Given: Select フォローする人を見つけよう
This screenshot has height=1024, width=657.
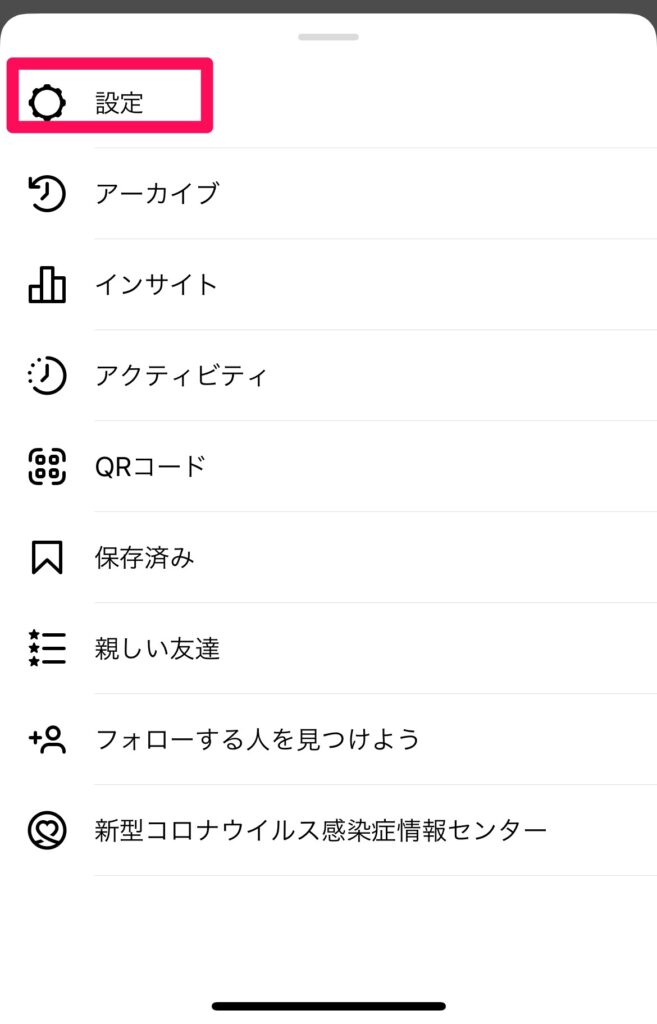Looking at the screenshot, I should pyautogui.click(x=257, y=740).
